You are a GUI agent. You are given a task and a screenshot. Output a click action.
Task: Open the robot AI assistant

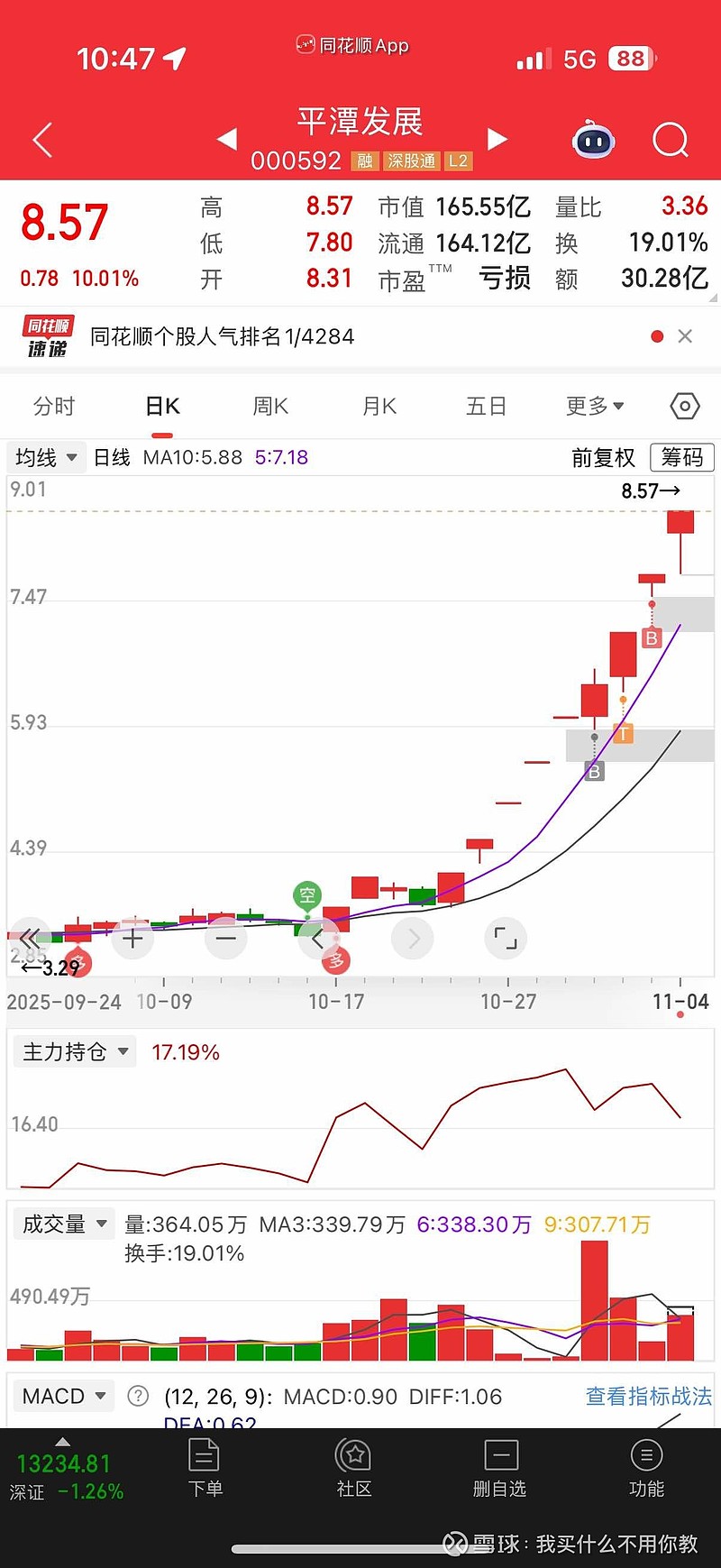coord(593,141)
